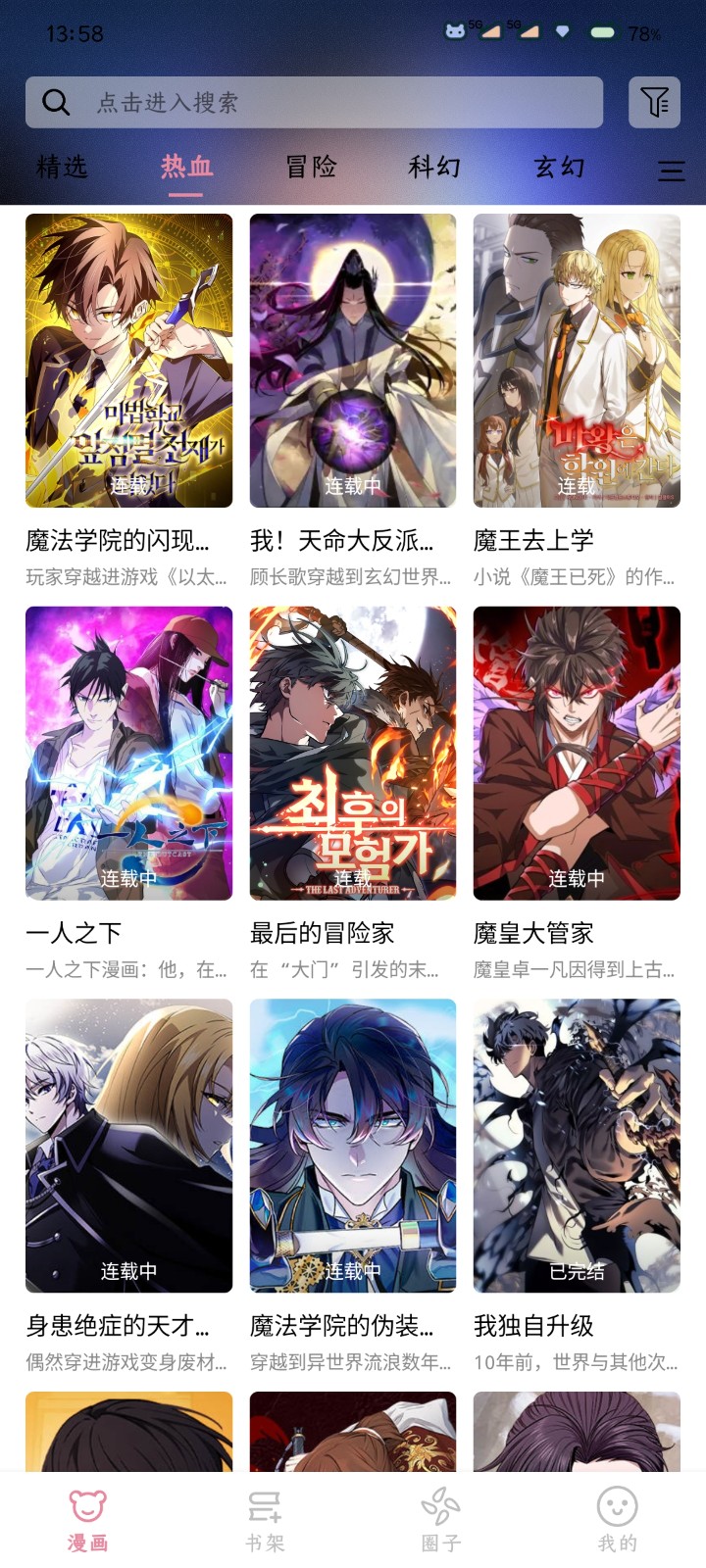This screenshot has width=706, height=1568.
Task: Open the 最后的冒险家 cover thumbnail
Action: 352,753
